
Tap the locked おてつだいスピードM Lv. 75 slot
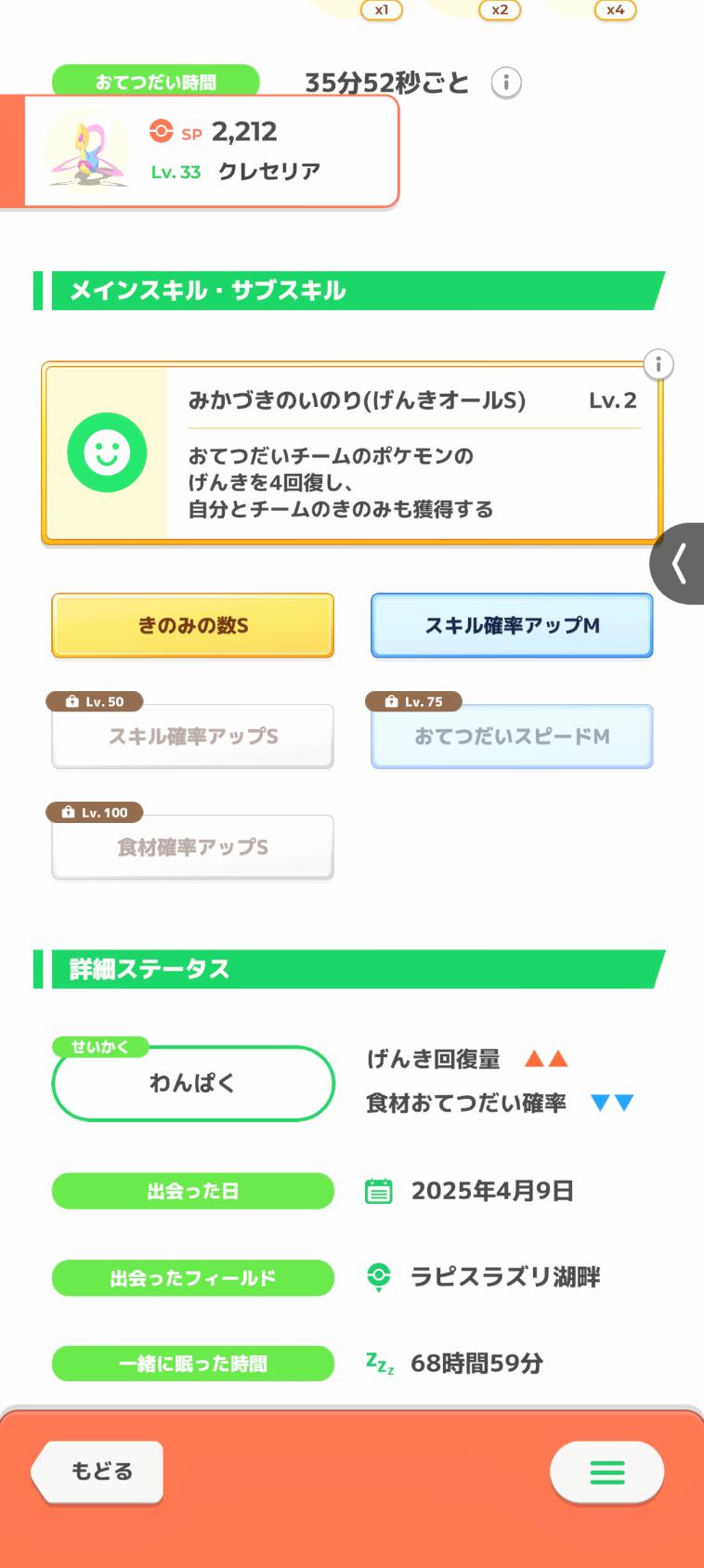pyautogui.click(x=512, y=736)
